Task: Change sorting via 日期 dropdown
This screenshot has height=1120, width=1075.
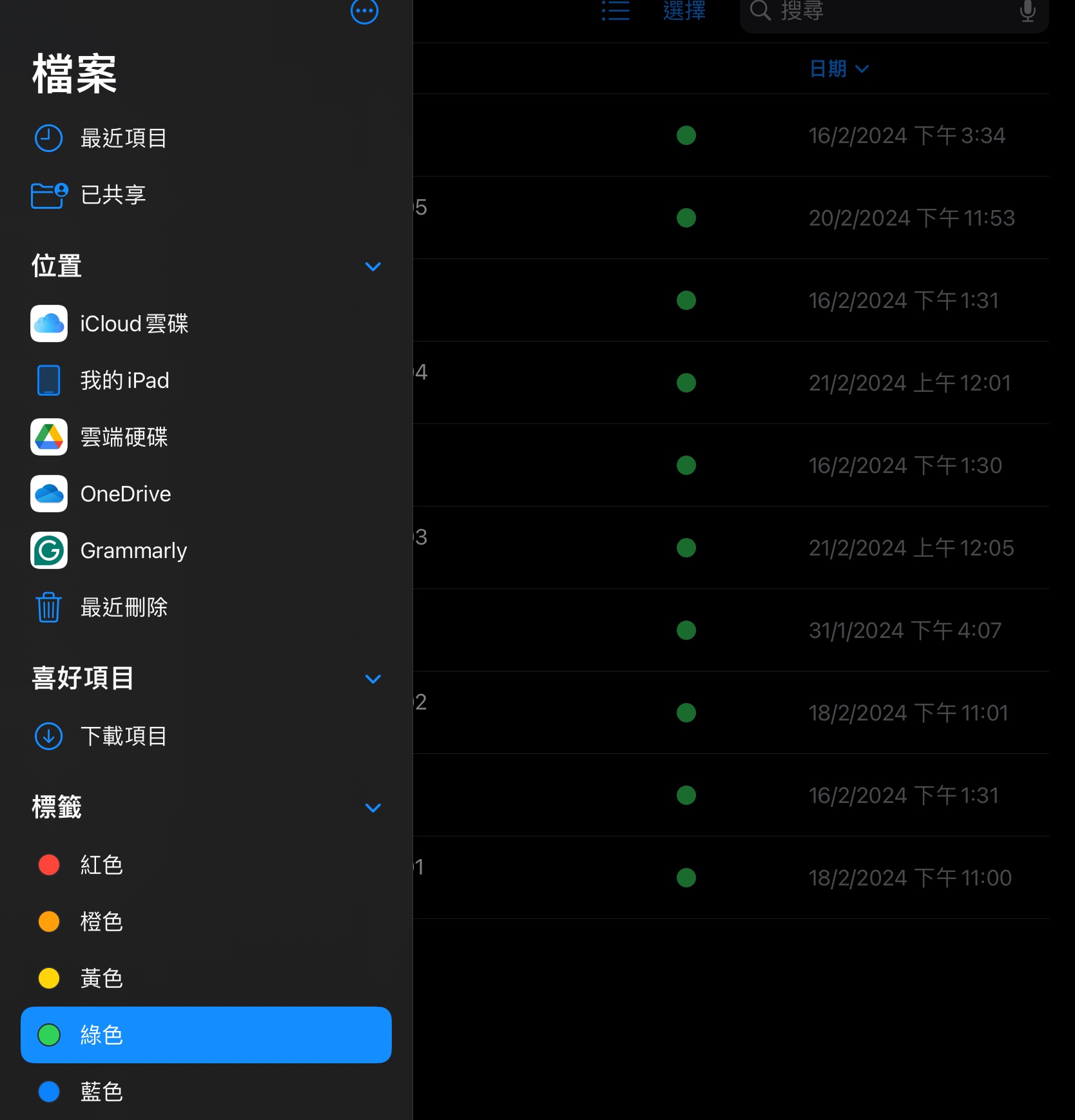Action: coord(838,68)
